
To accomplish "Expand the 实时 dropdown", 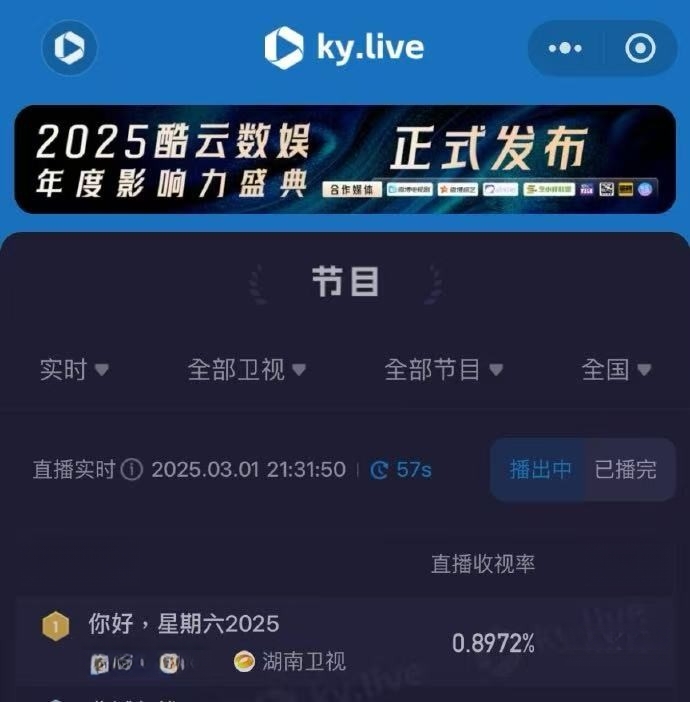I will [x=74, y=370].
